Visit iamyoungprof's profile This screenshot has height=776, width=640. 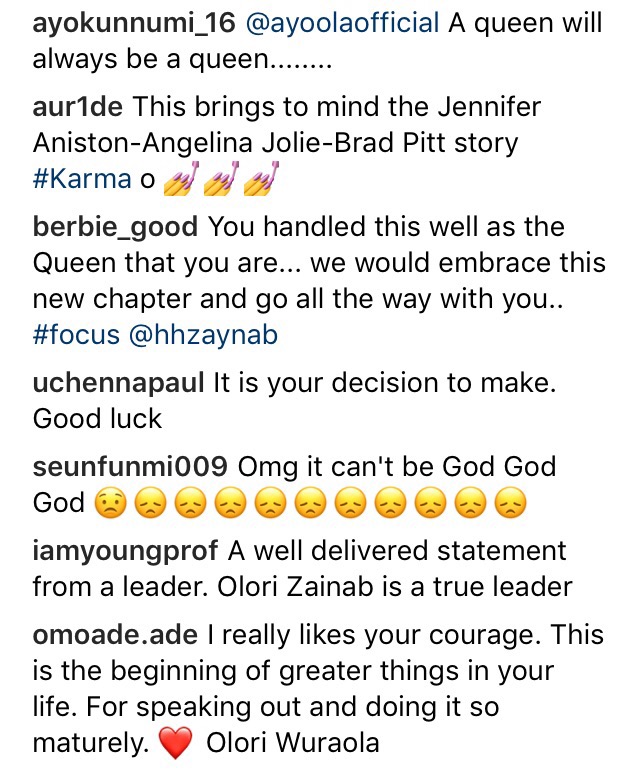125,550
